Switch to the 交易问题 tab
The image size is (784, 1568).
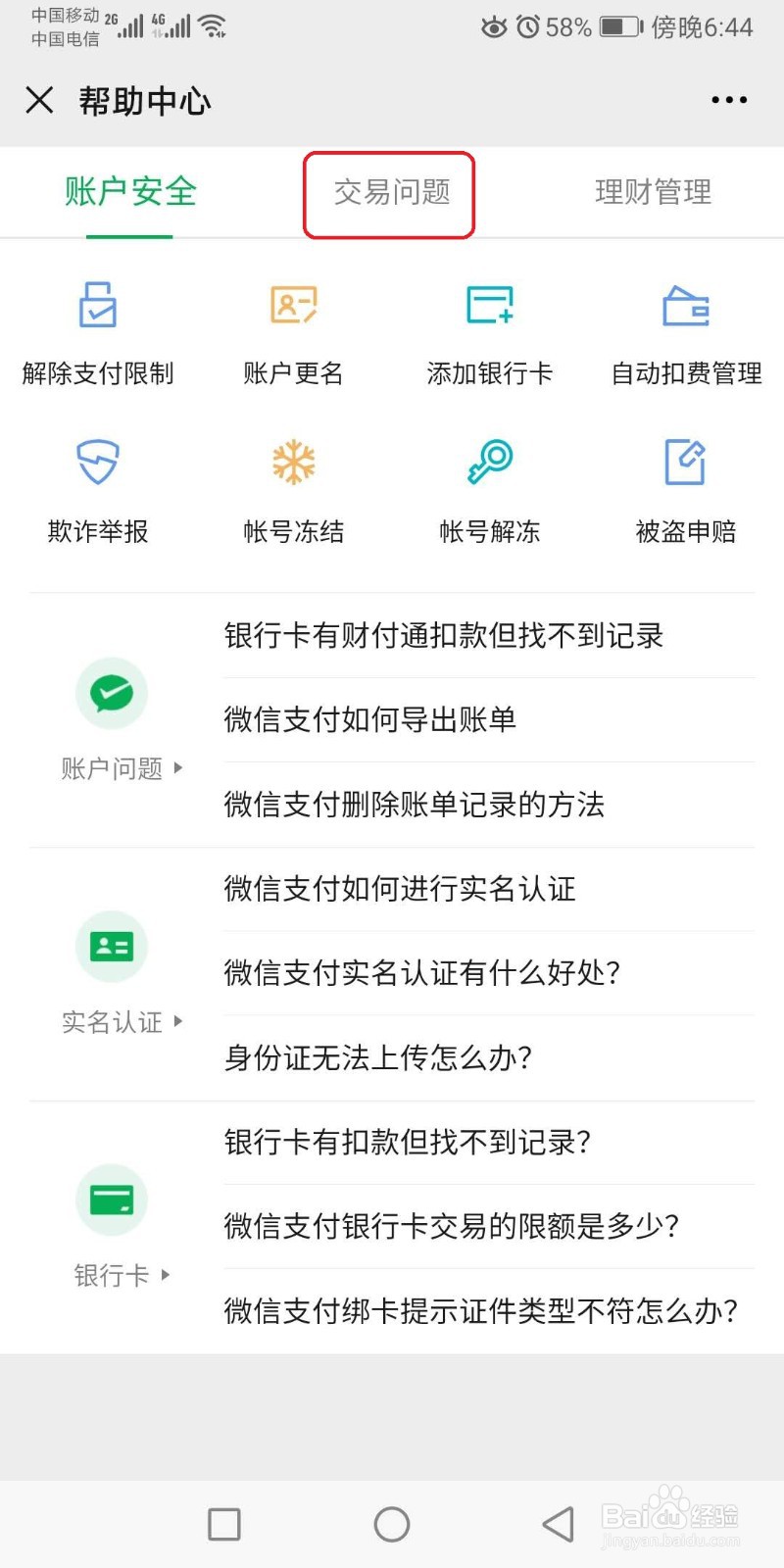(392, 192)
